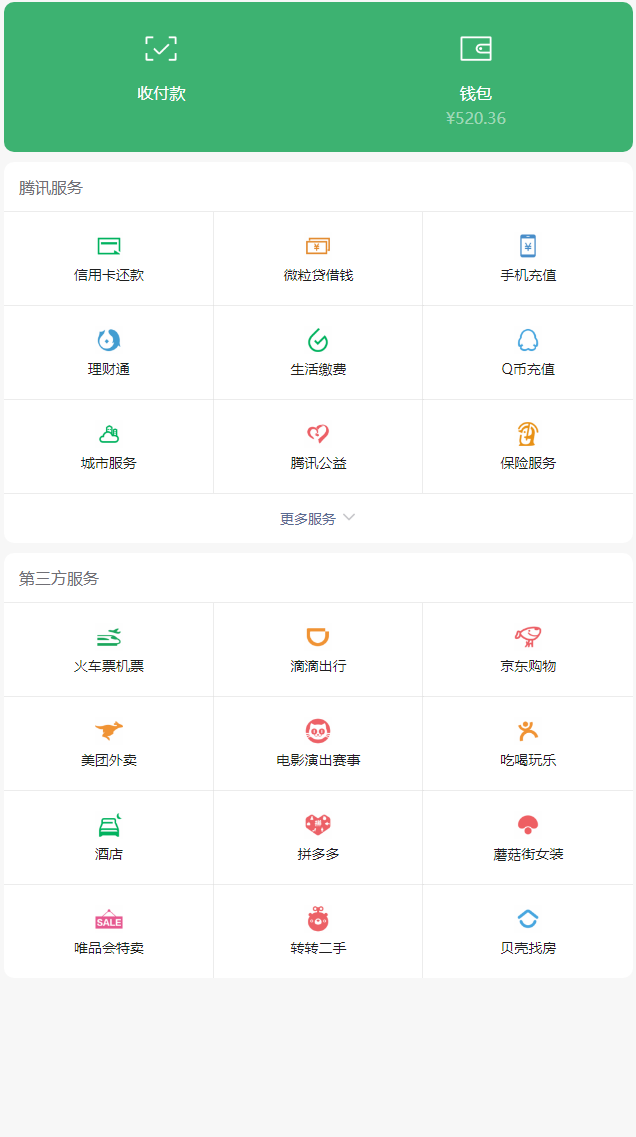This screenshot has width=636, height=1137.
Task: Tap the 拼多多 tile
Action: [x=318, y=838]
